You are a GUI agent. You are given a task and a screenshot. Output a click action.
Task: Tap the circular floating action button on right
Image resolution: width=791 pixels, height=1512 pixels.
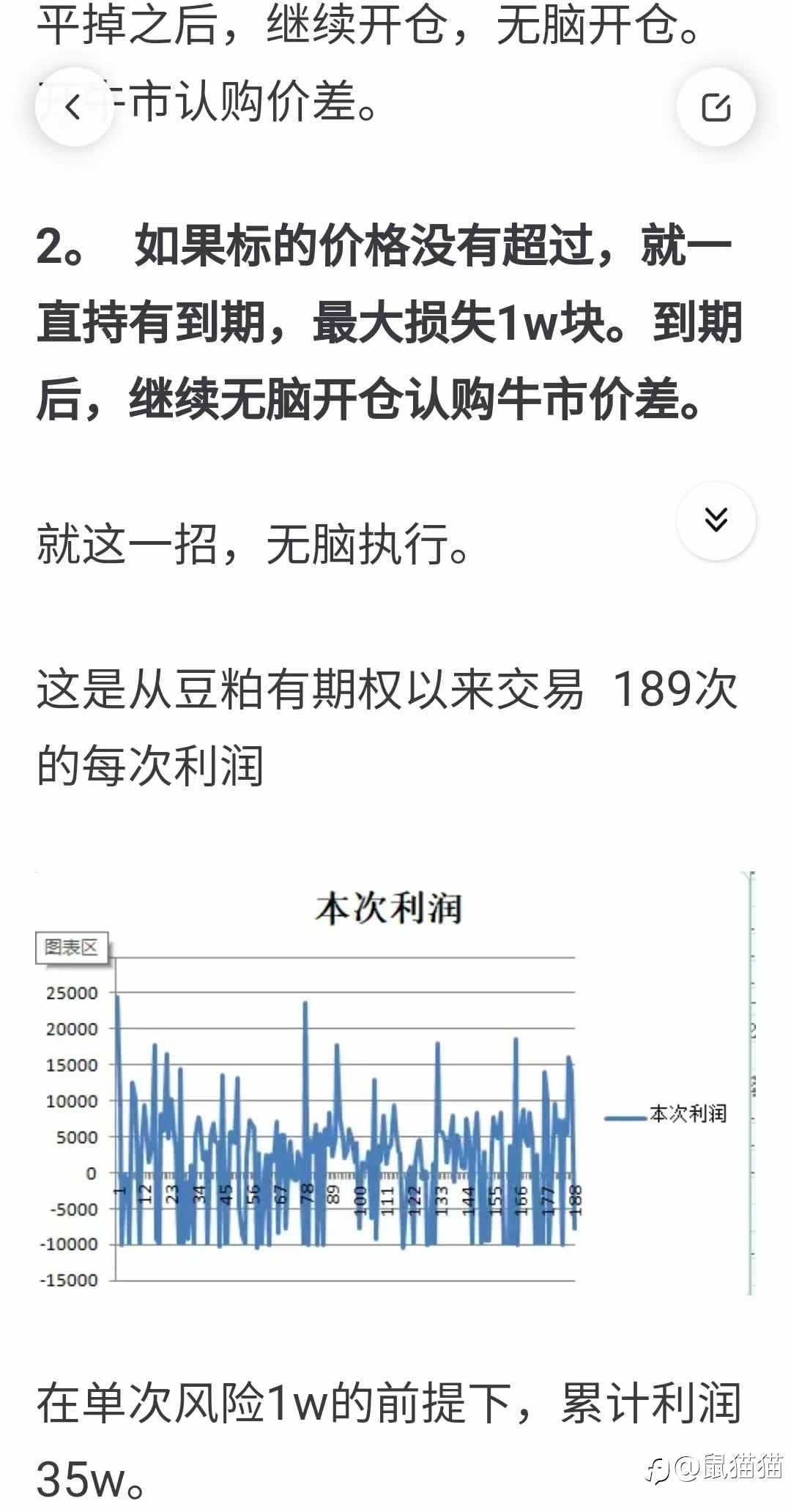[718, 521]
